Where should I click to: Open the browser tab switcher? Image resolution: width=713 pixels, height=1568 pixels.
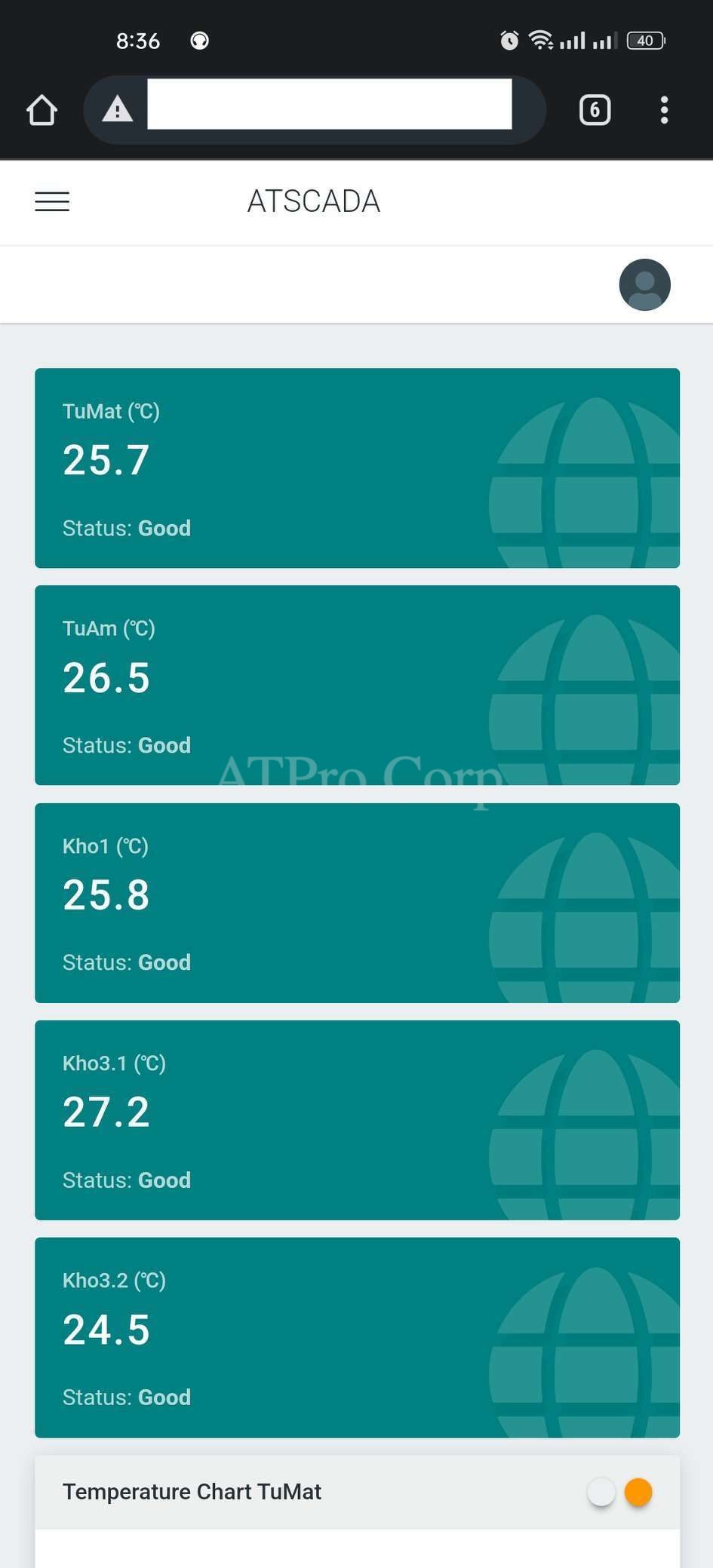595,110
